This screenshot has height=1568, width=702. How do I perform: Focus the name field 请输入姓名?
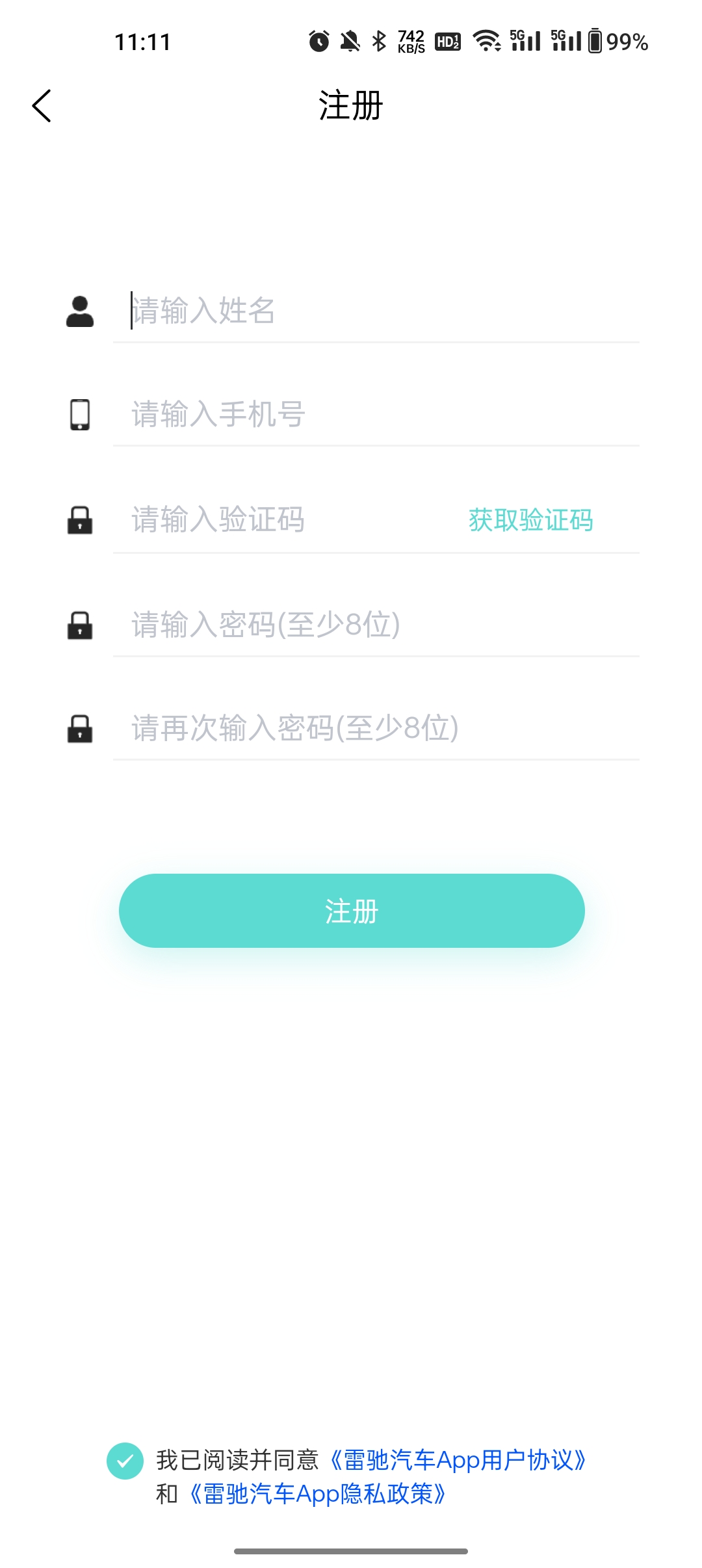pos(376,311)
